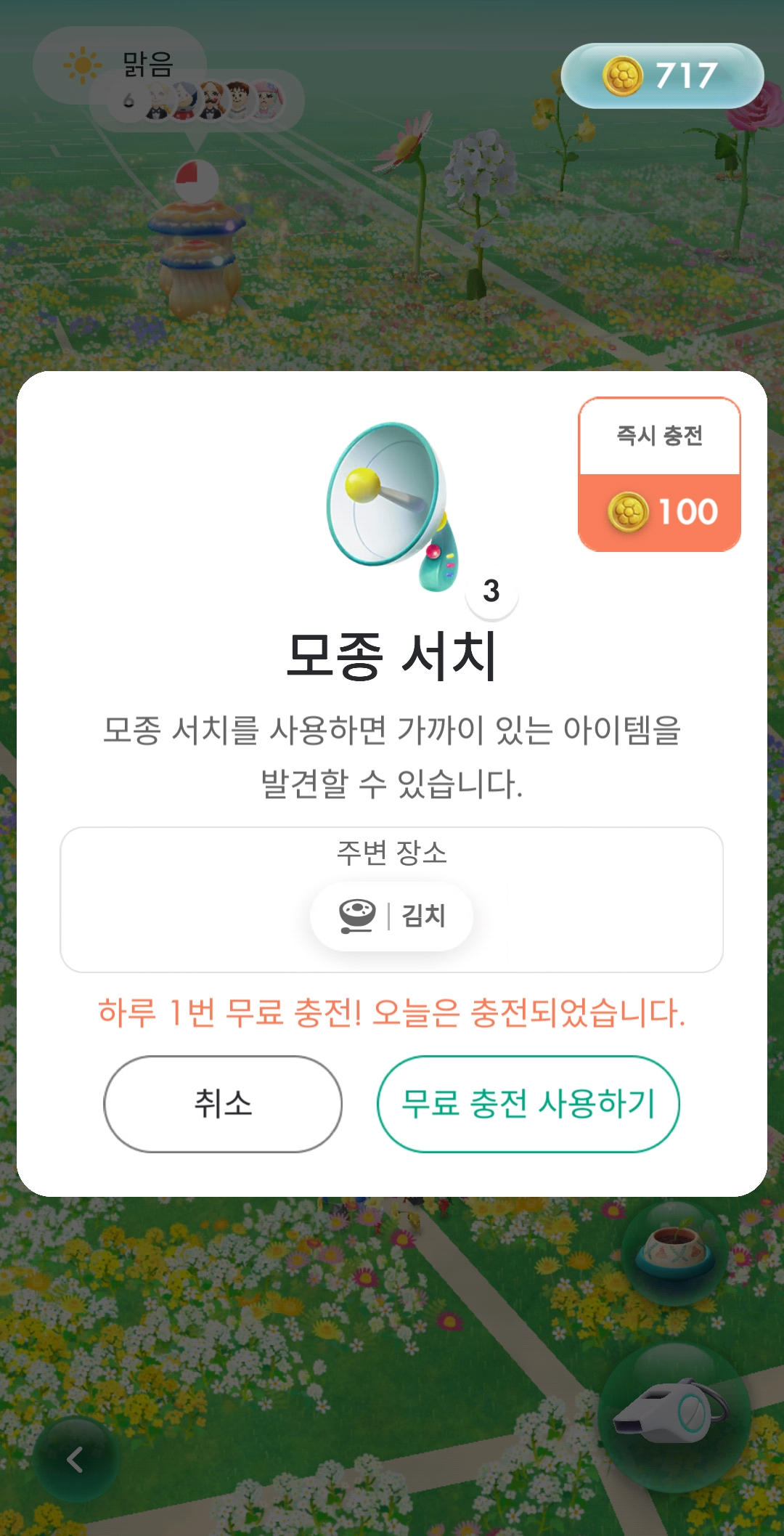Tap the whistle icon at bottom right

click(668, 1409)
